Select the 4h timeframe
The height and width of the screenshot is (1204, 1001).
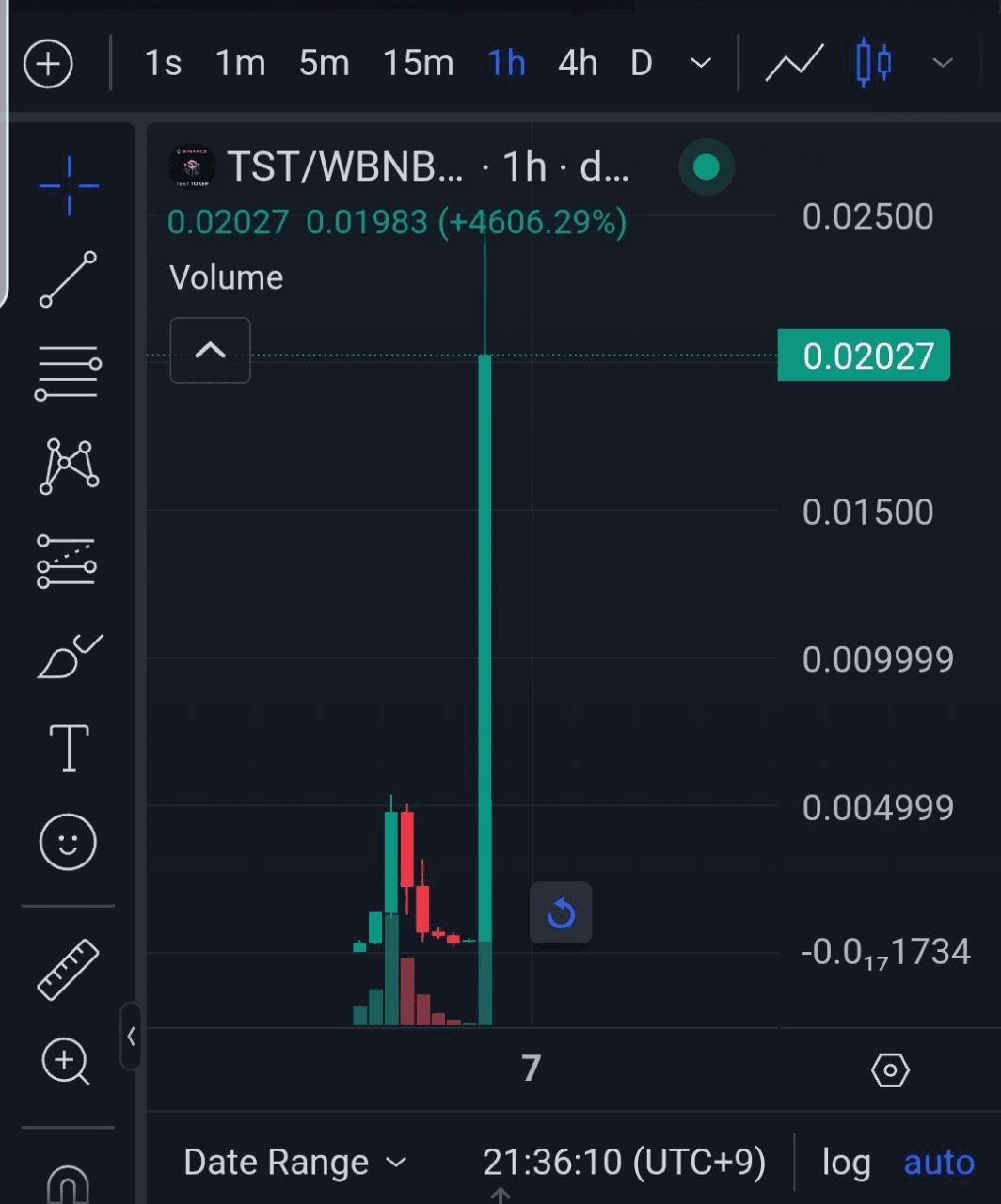[x=578, y=64]
